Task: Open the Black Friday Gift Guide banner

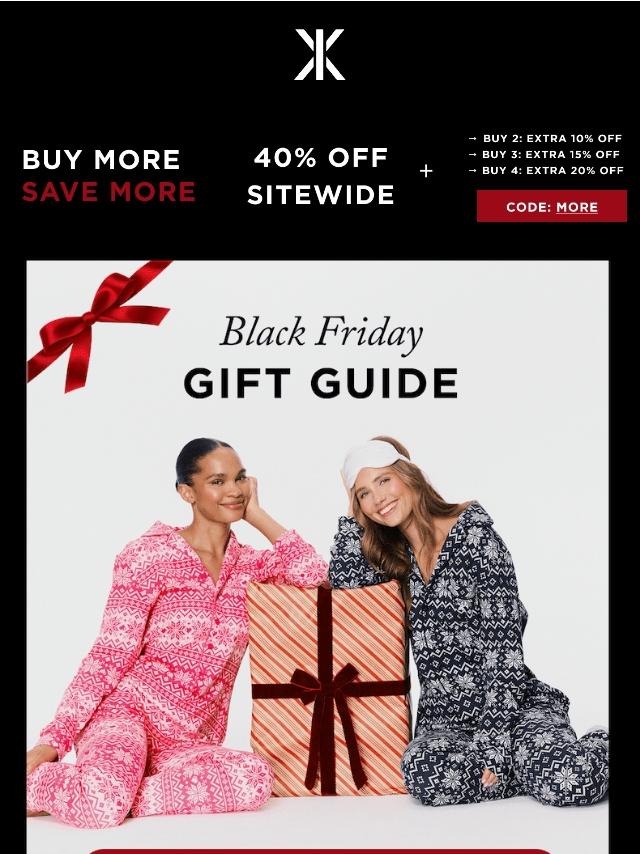Action: [x=318, y=540]
